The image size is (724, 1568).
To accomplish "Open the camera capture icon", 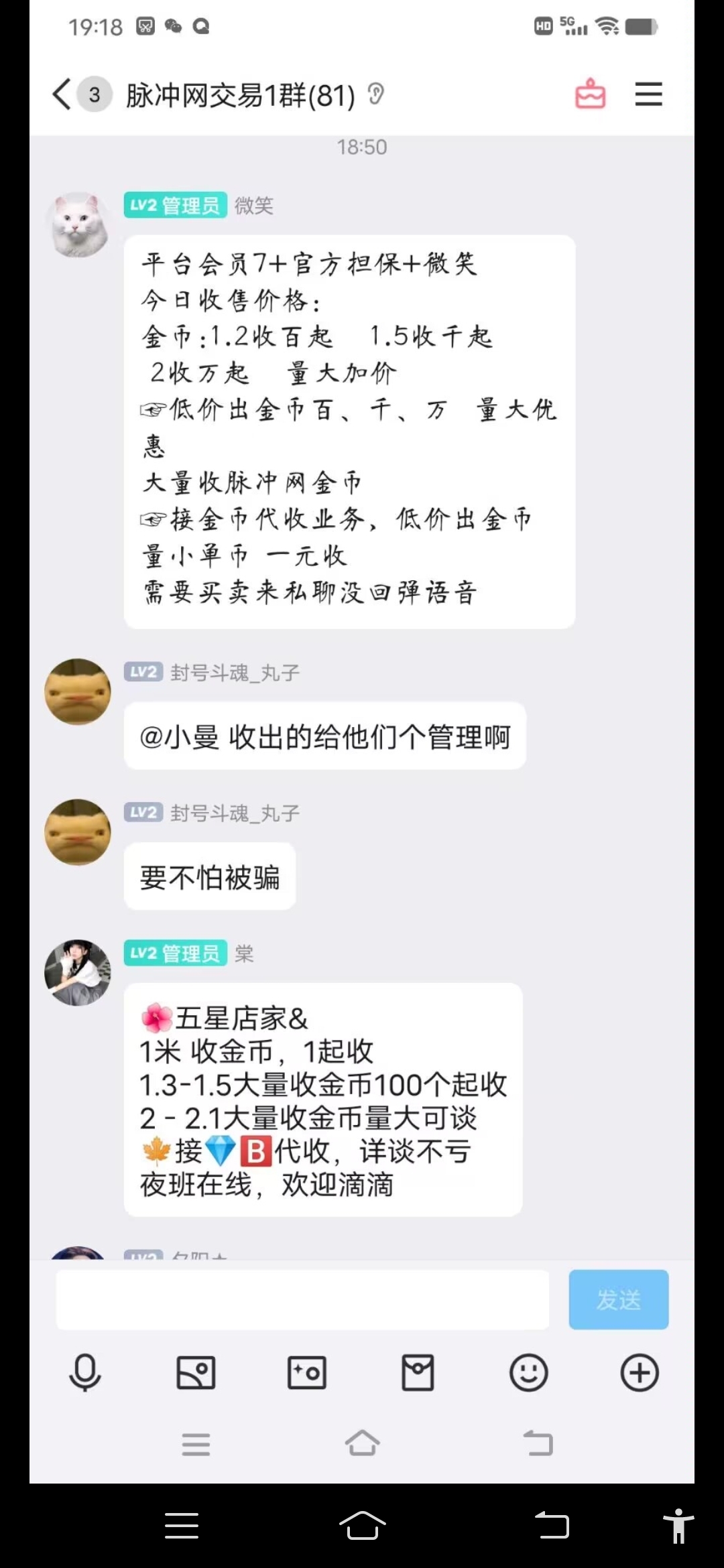I will click(307, 1373).
